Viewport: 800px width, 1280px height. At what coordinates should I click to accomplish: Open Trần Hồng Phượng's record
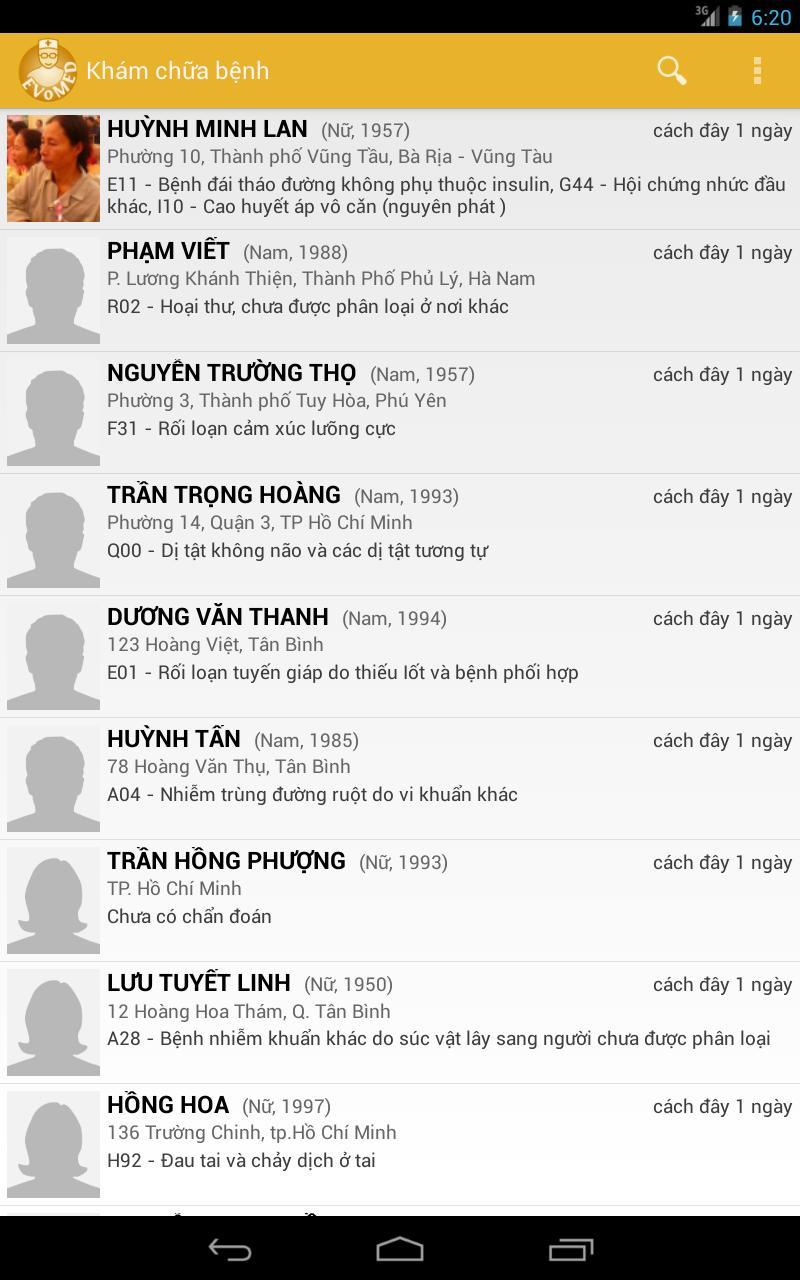point(400,900)
